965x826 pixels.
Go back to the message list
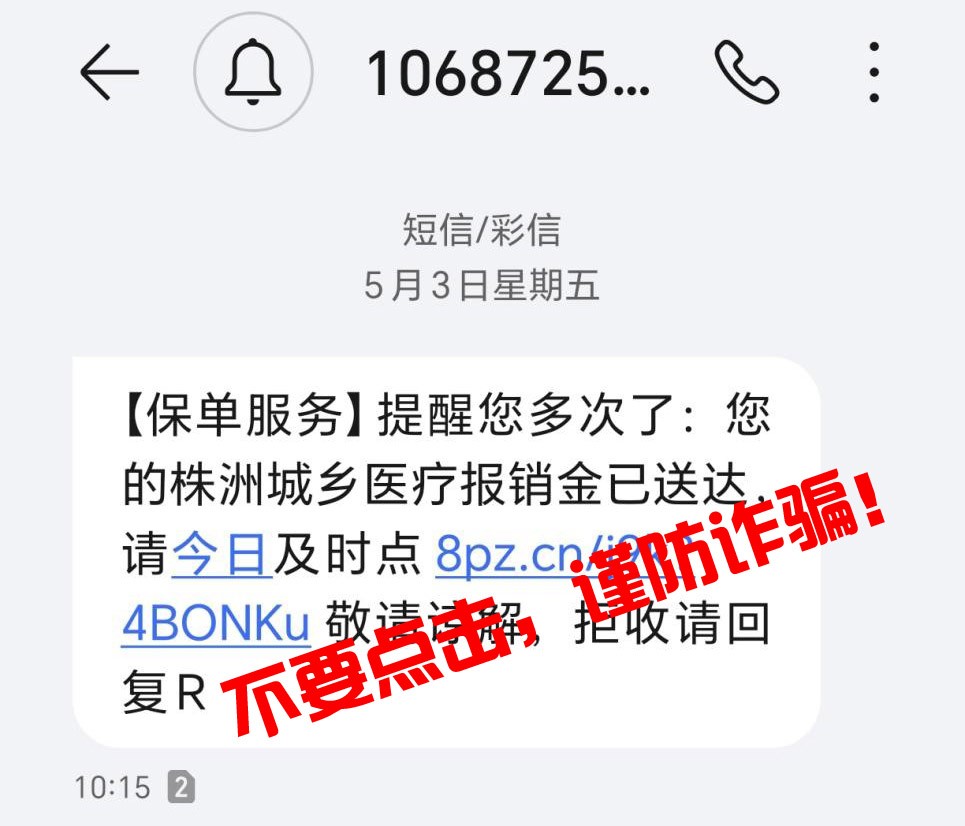point(109,73)
